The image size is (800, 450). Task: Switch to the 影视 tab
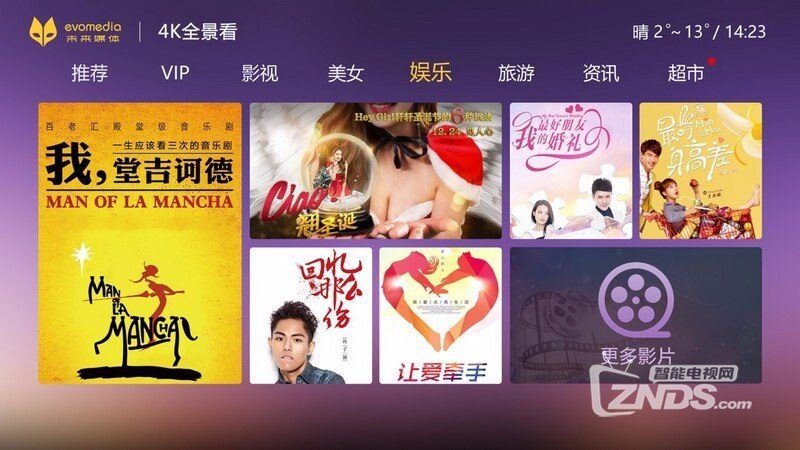(x=260, y=73)
